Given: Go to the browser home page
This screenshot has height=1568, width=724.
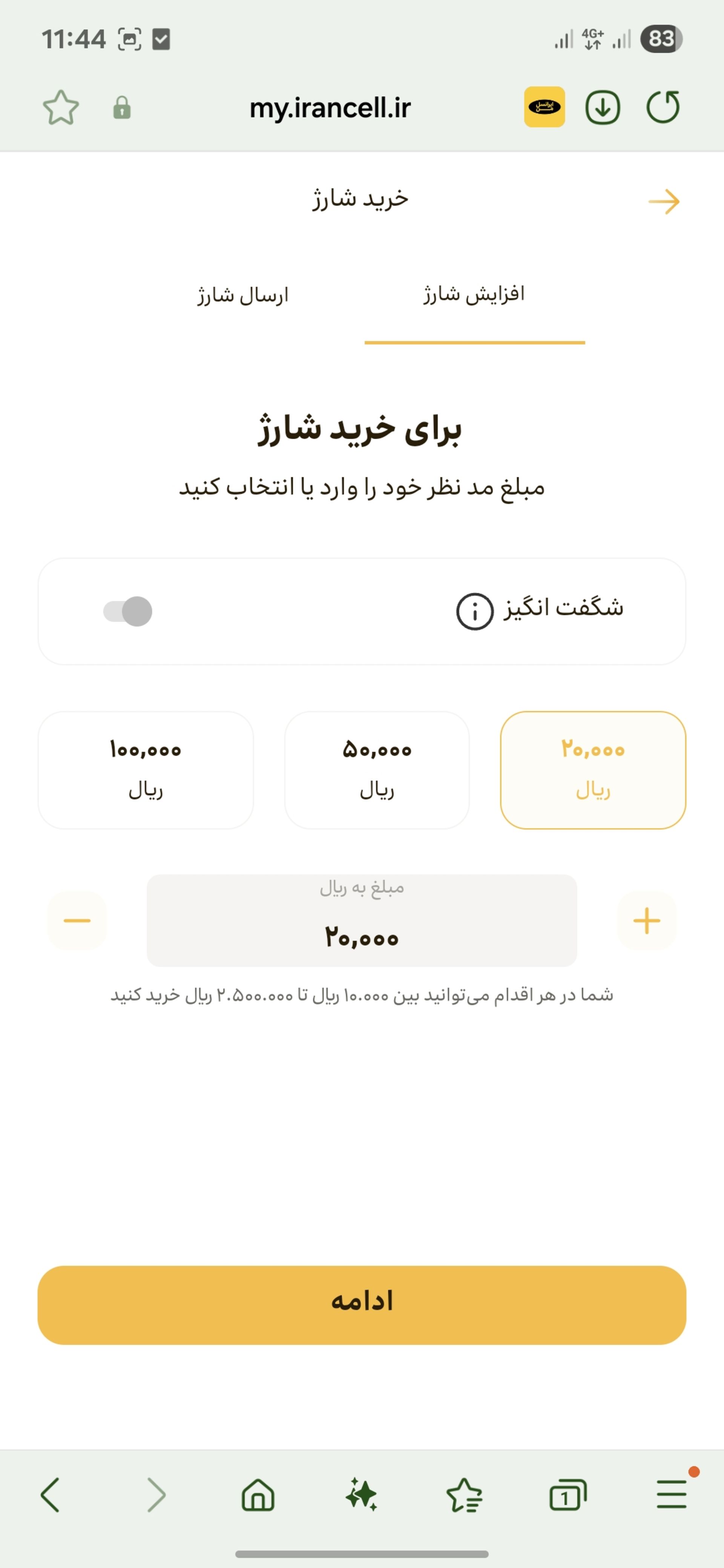Looking at the screenshot, I should tap(258, 1495).
